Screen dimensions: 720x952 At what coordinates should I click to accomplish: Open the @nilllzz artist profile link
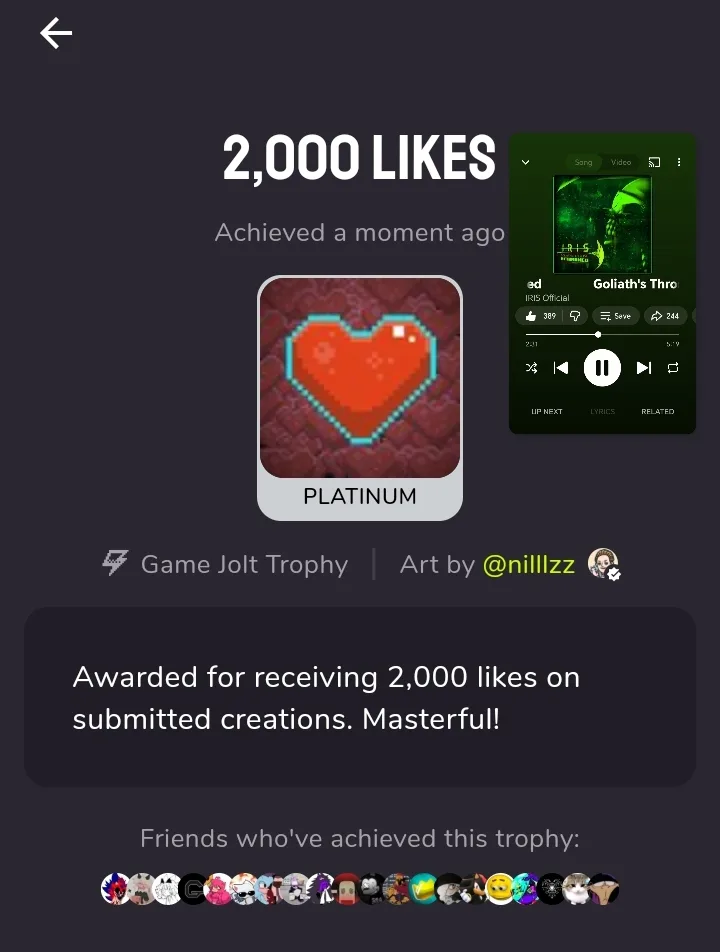point(528,565)
